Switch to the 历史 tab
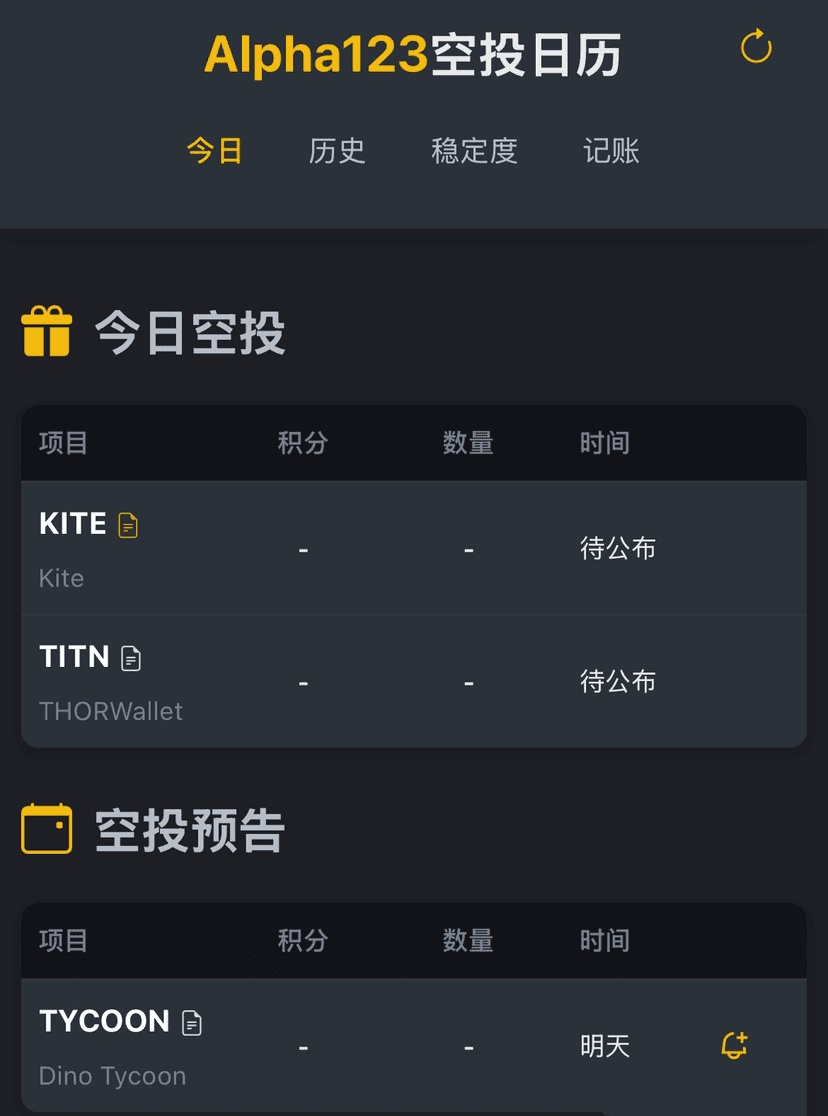Image resolution: width=828 pixels, height=1116 pixels. pyautogui.click(x=337, y=151)
